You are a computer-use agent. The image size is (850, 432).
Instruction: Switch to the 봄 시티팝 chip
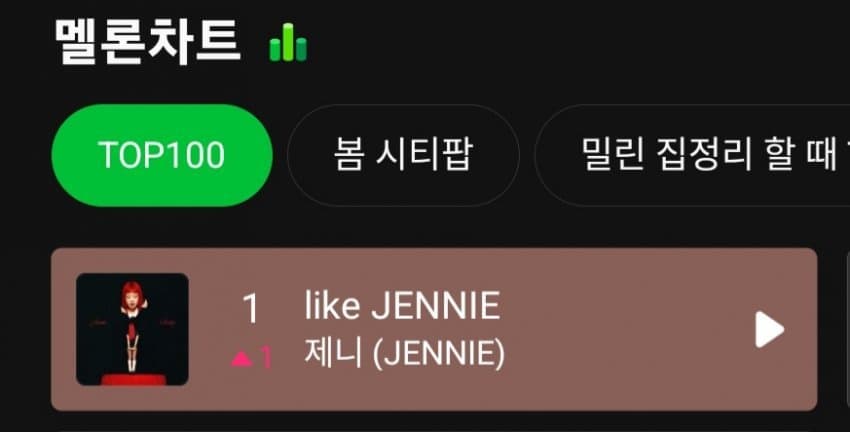pos(403,156)
